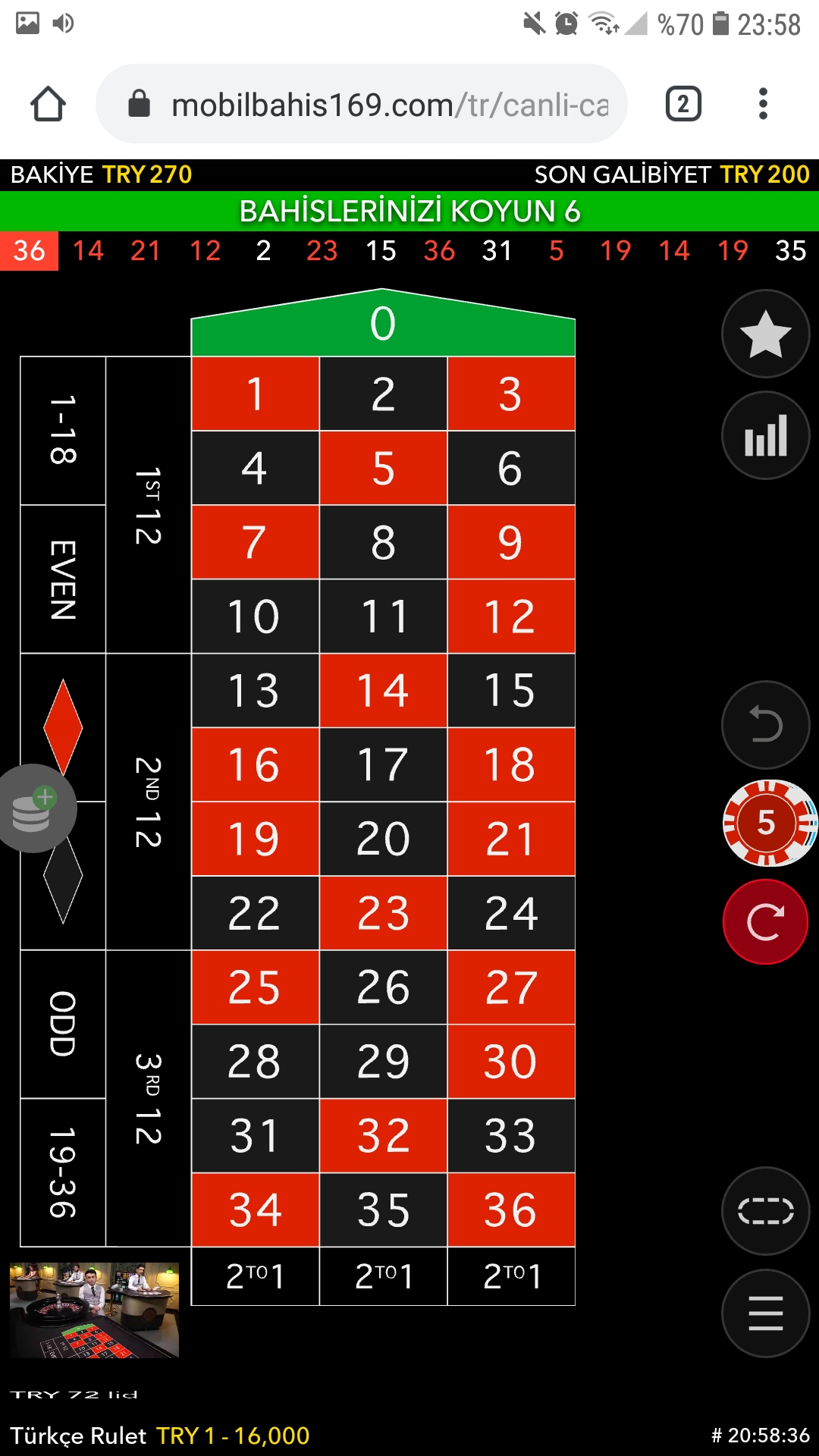Bet on the 19-36 range

(63, 1172)
